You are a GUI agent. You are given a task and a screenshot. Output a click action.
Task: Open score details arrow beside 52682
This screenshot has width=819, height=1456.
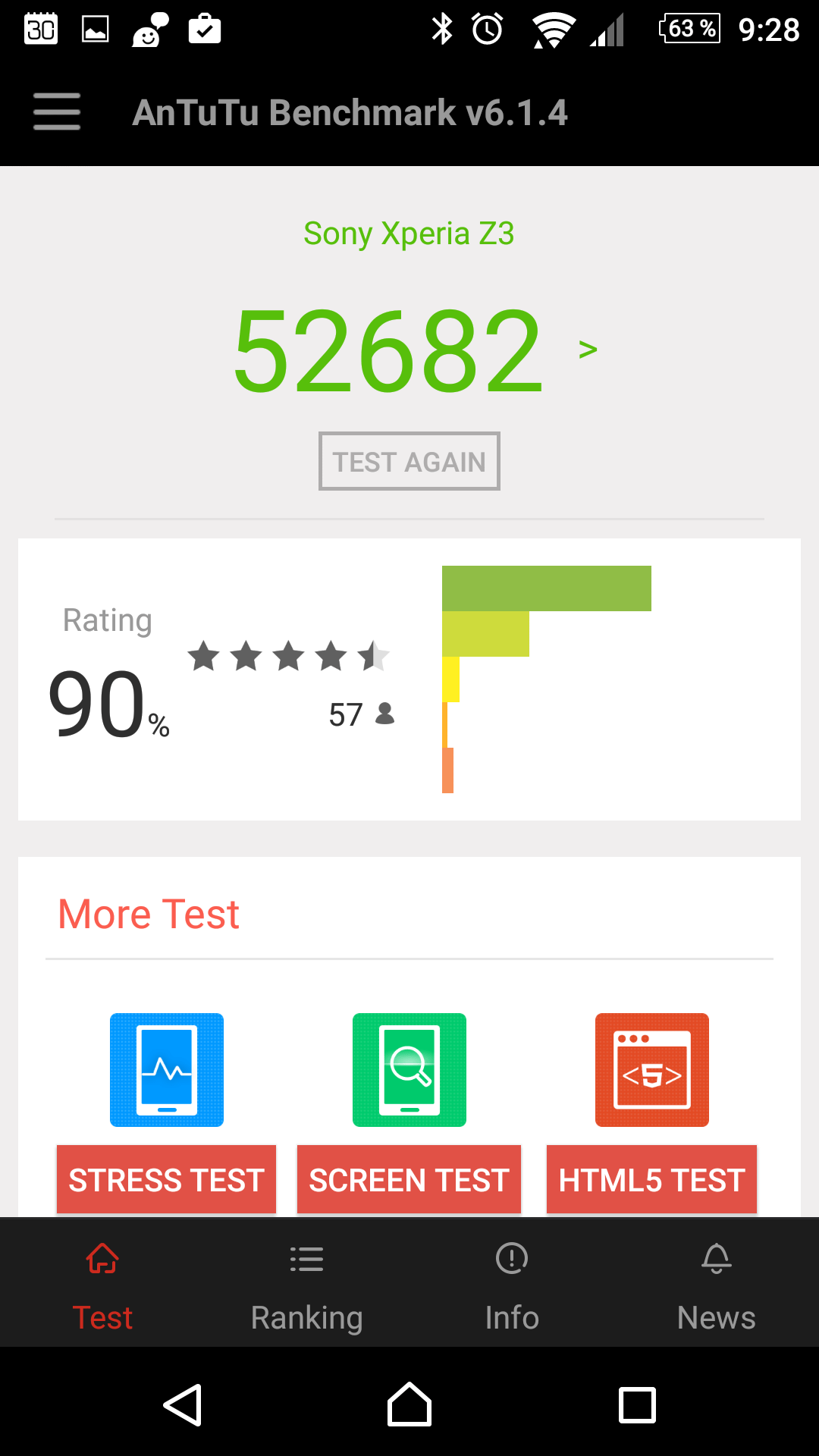[588, 349]
